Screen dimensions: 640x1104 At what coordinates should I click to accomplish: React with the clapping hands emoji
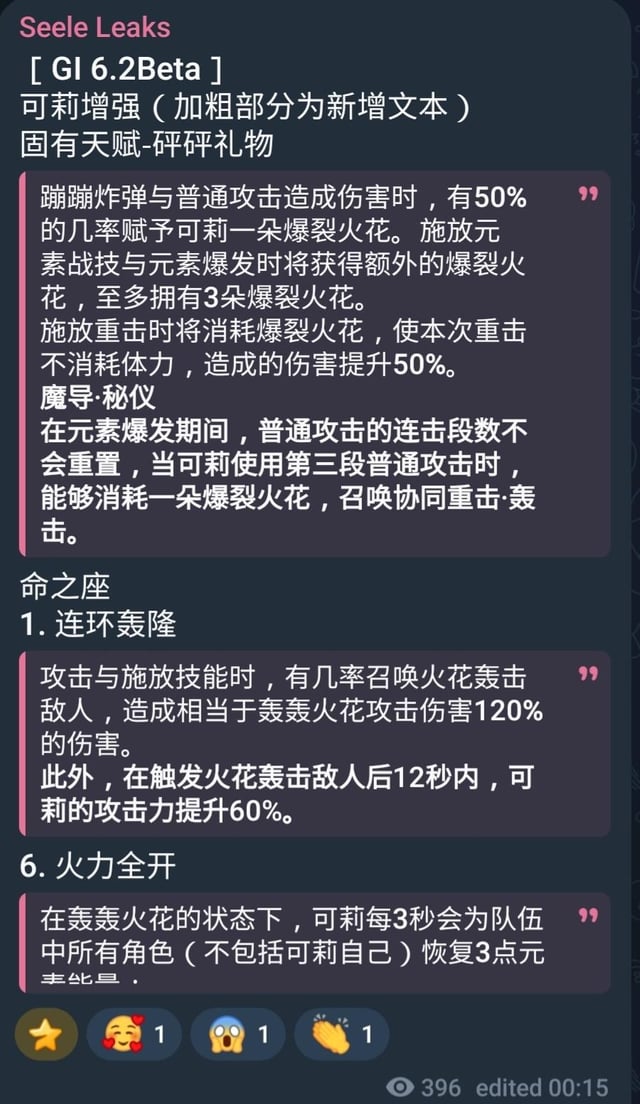pos(340,1035)
